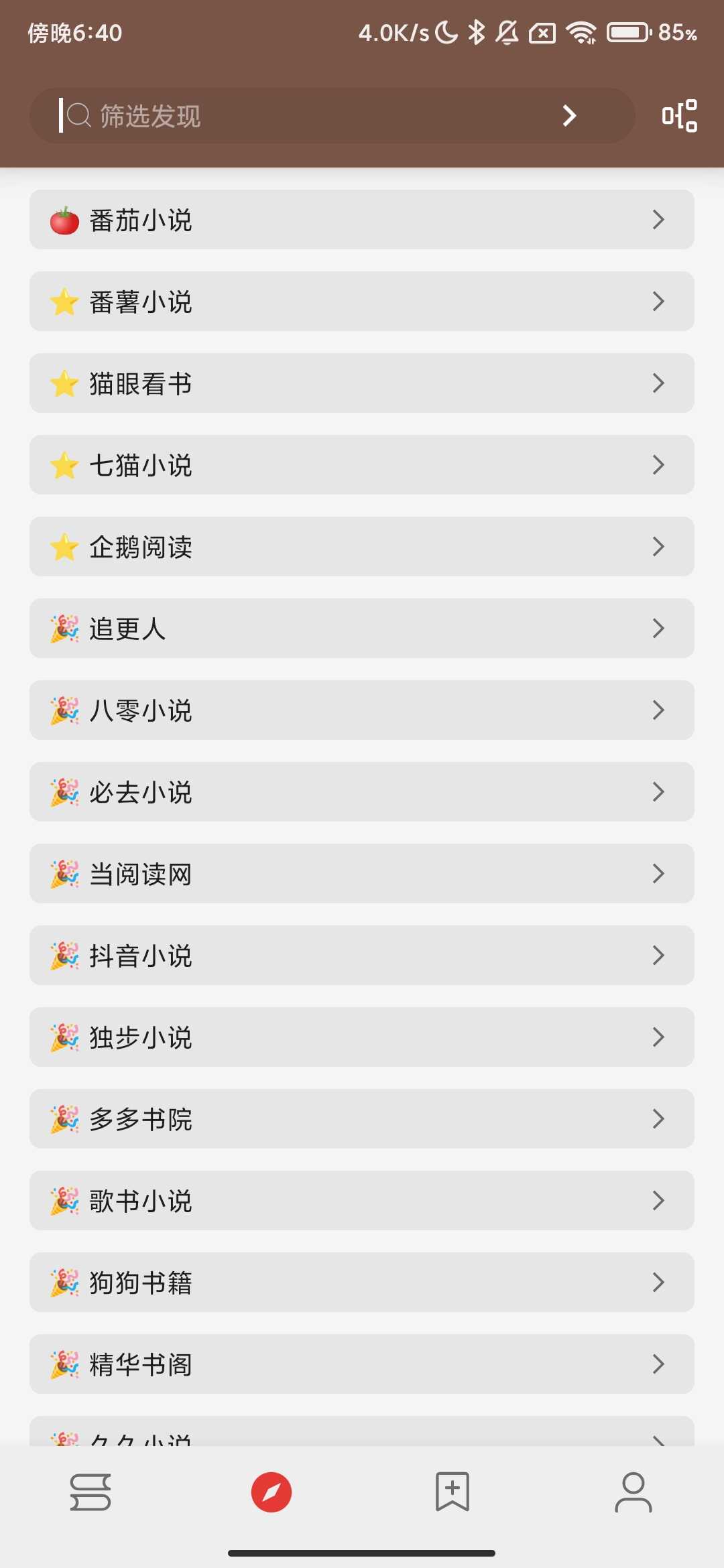Expand 抖音小说 via its chevron

(x=658, y=956)
